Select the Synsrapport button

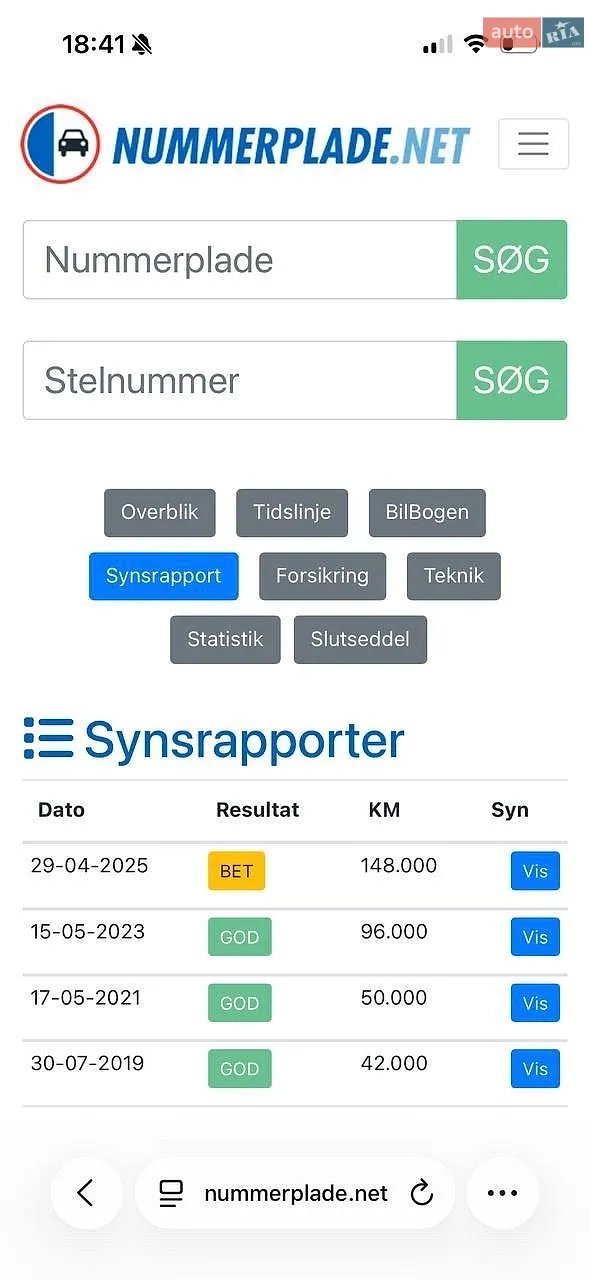tap(164, 576)
